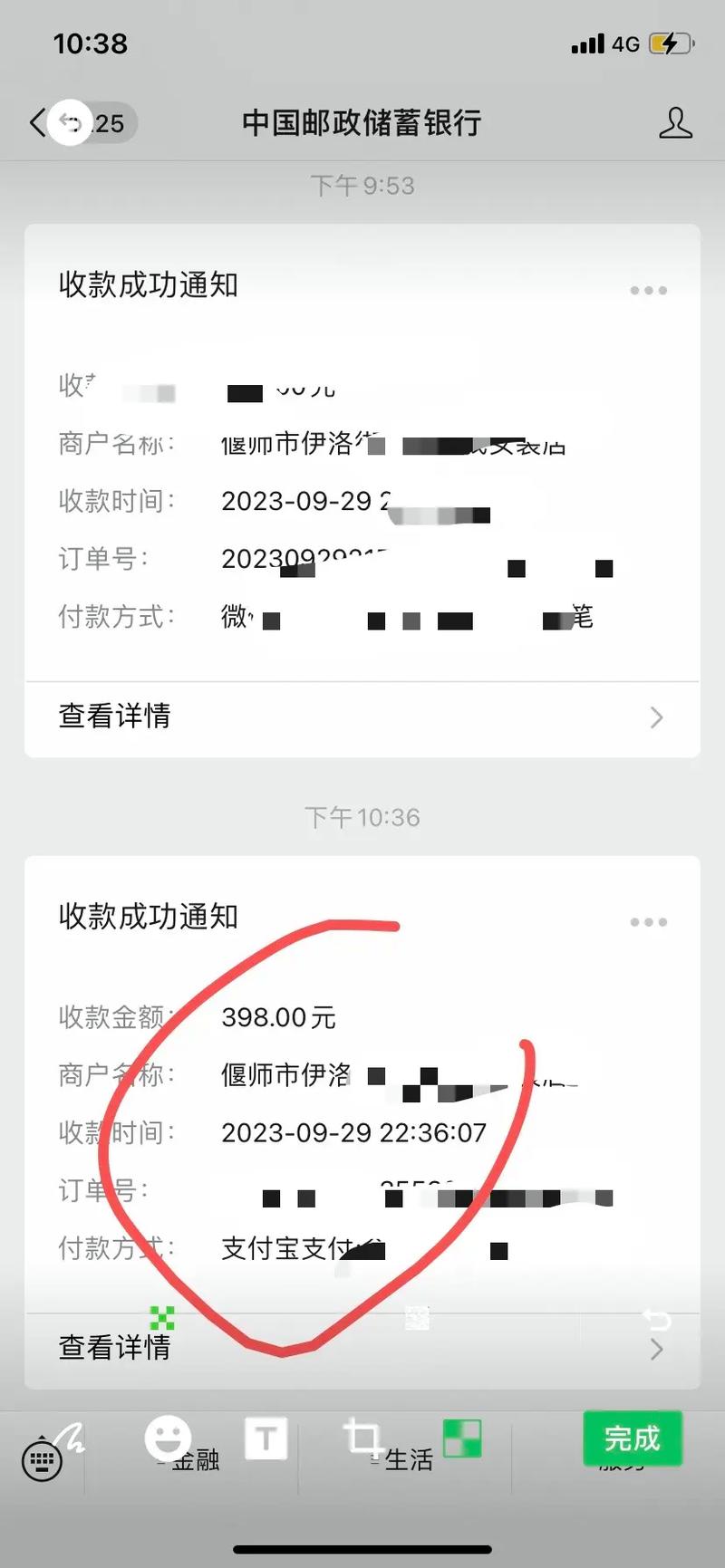Tap the 中国邮政储蓄银行 title
This screenshot has width=725, height=1568.
[x=362, y=123]
